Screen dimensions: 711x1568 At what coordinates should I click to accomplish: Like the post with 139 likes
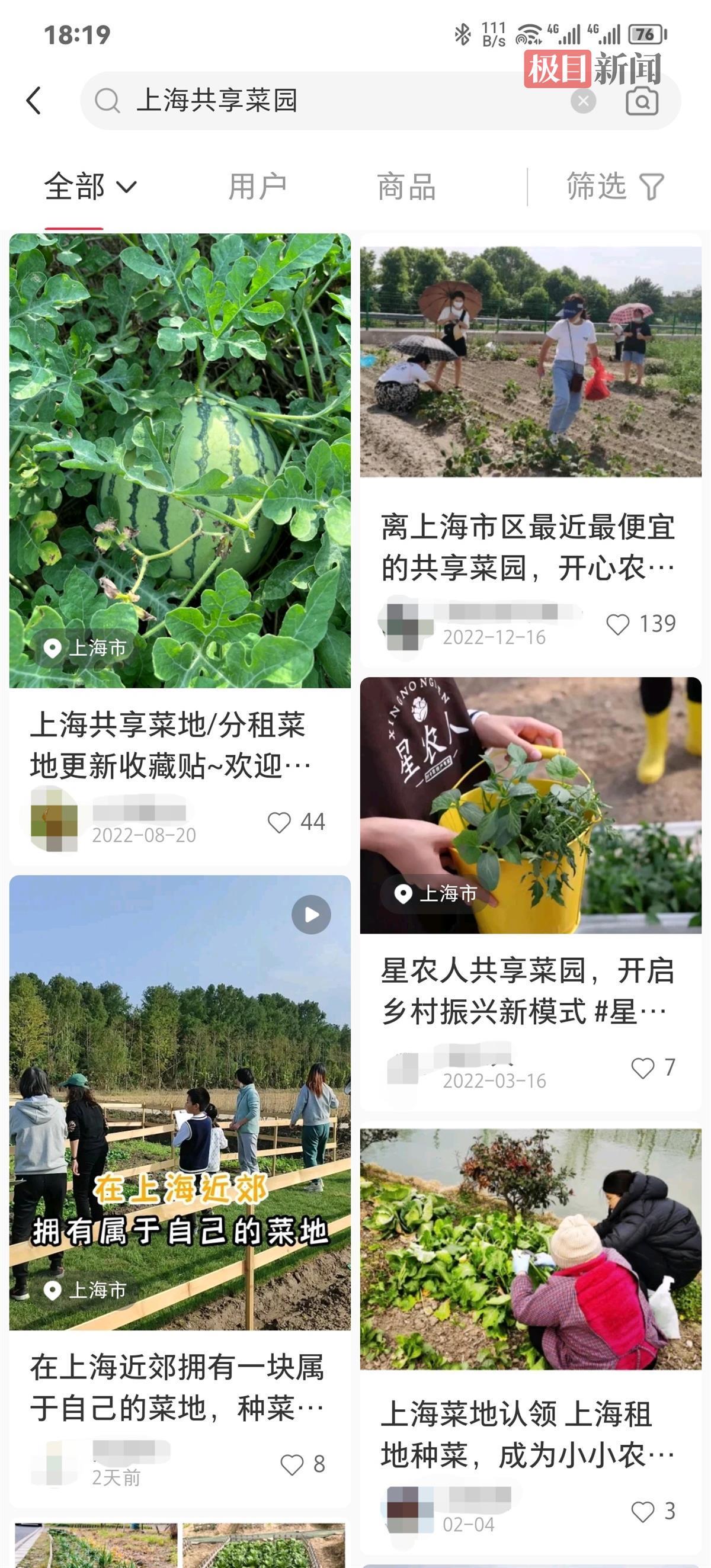click(618, 624)
